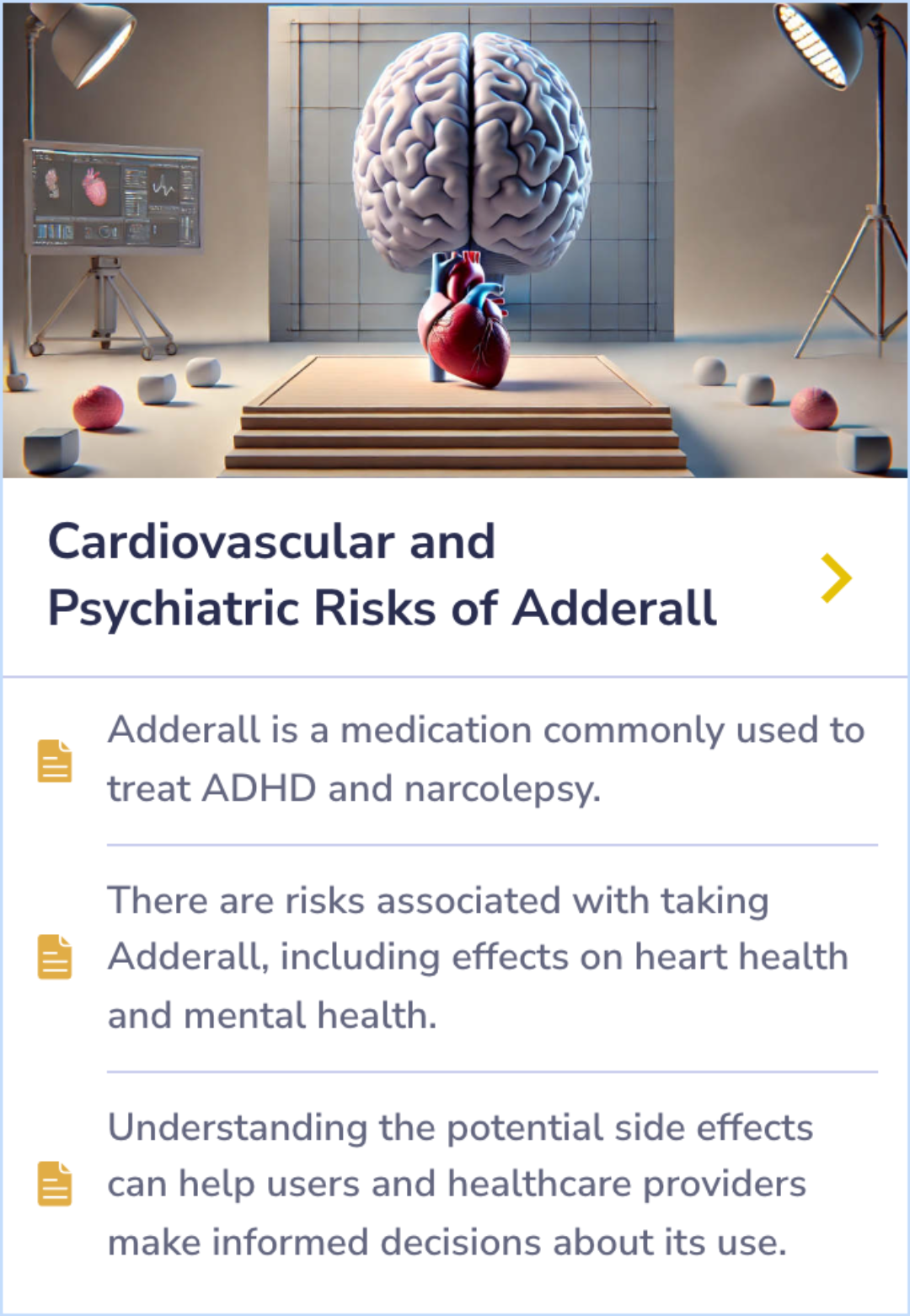Screen dimensions: 910x1316
Task: Expand the article via the yellow chevron arrow
Action: coord(837,577)
